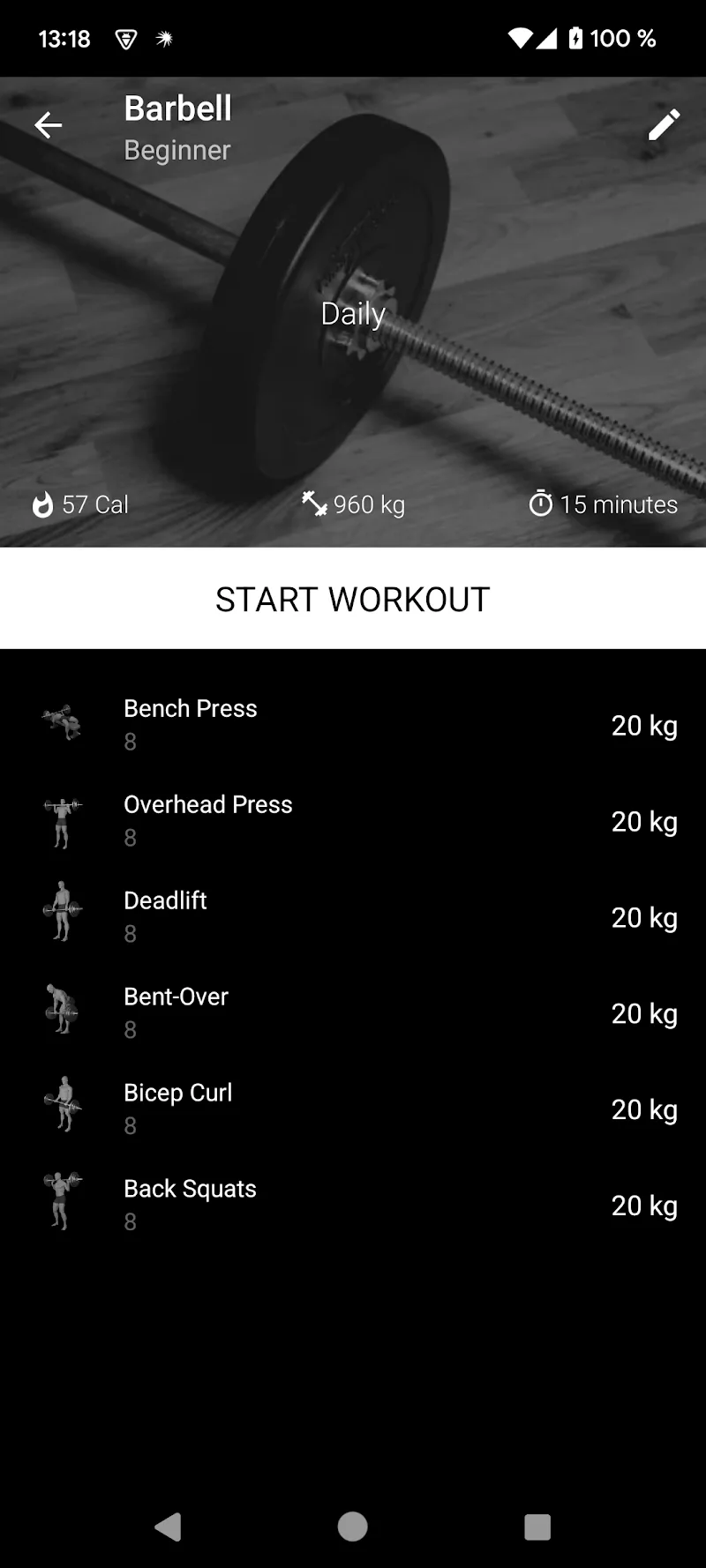Select the Deadlift exercise row
This screenshot has height=1568, width=706.
coord(353,916)
